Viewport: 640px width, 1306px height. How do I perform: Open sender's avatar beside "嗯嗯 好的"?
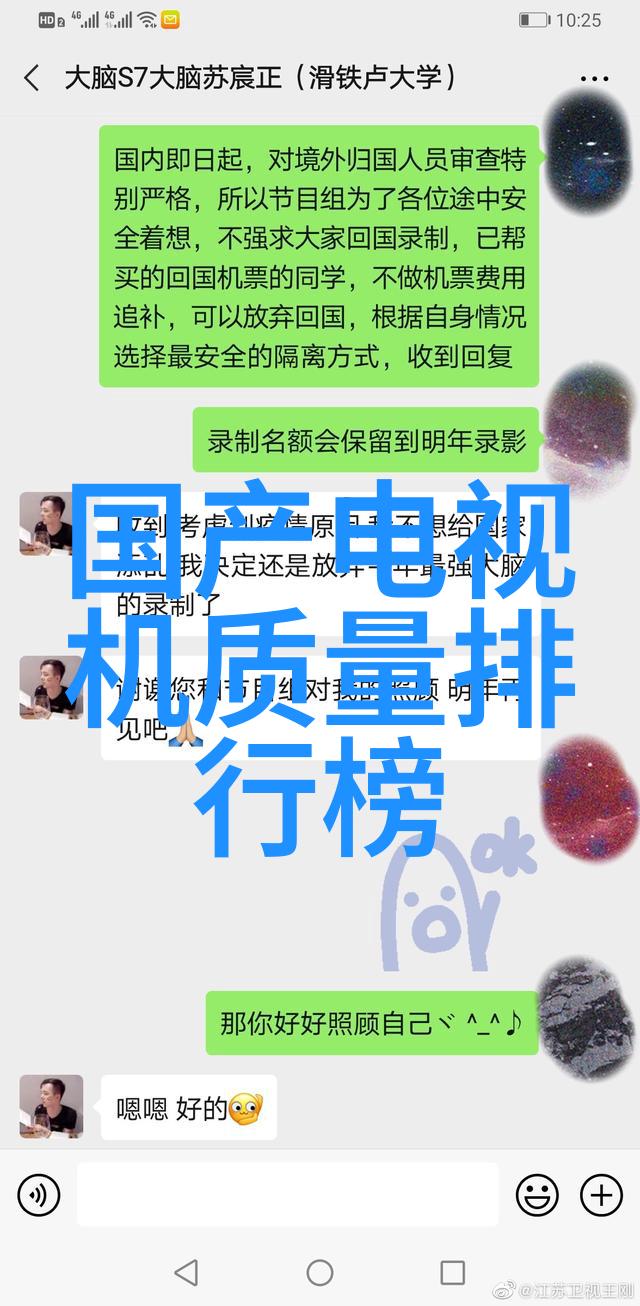(51, 1107)
